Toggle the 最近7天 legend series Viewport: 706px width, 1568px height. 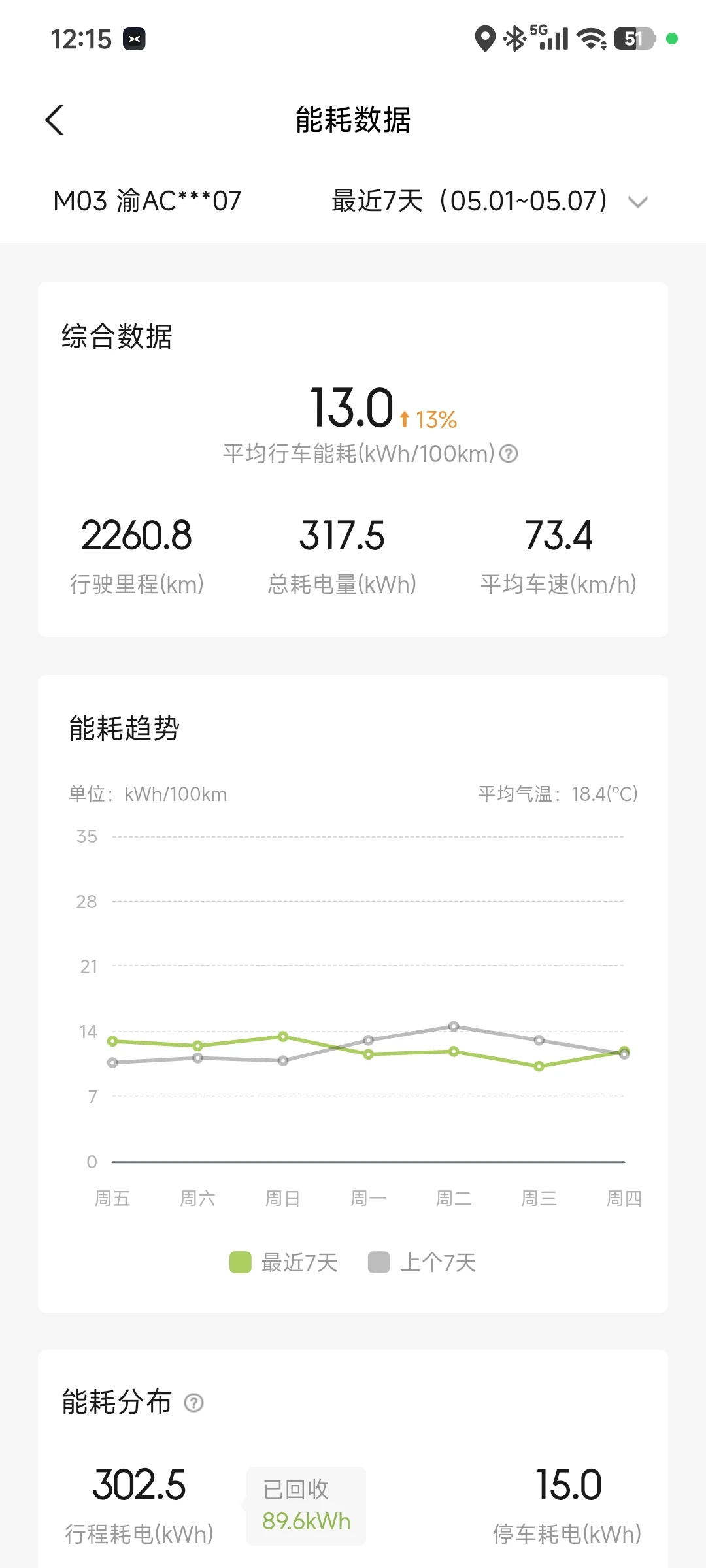tap(284, 1262)
